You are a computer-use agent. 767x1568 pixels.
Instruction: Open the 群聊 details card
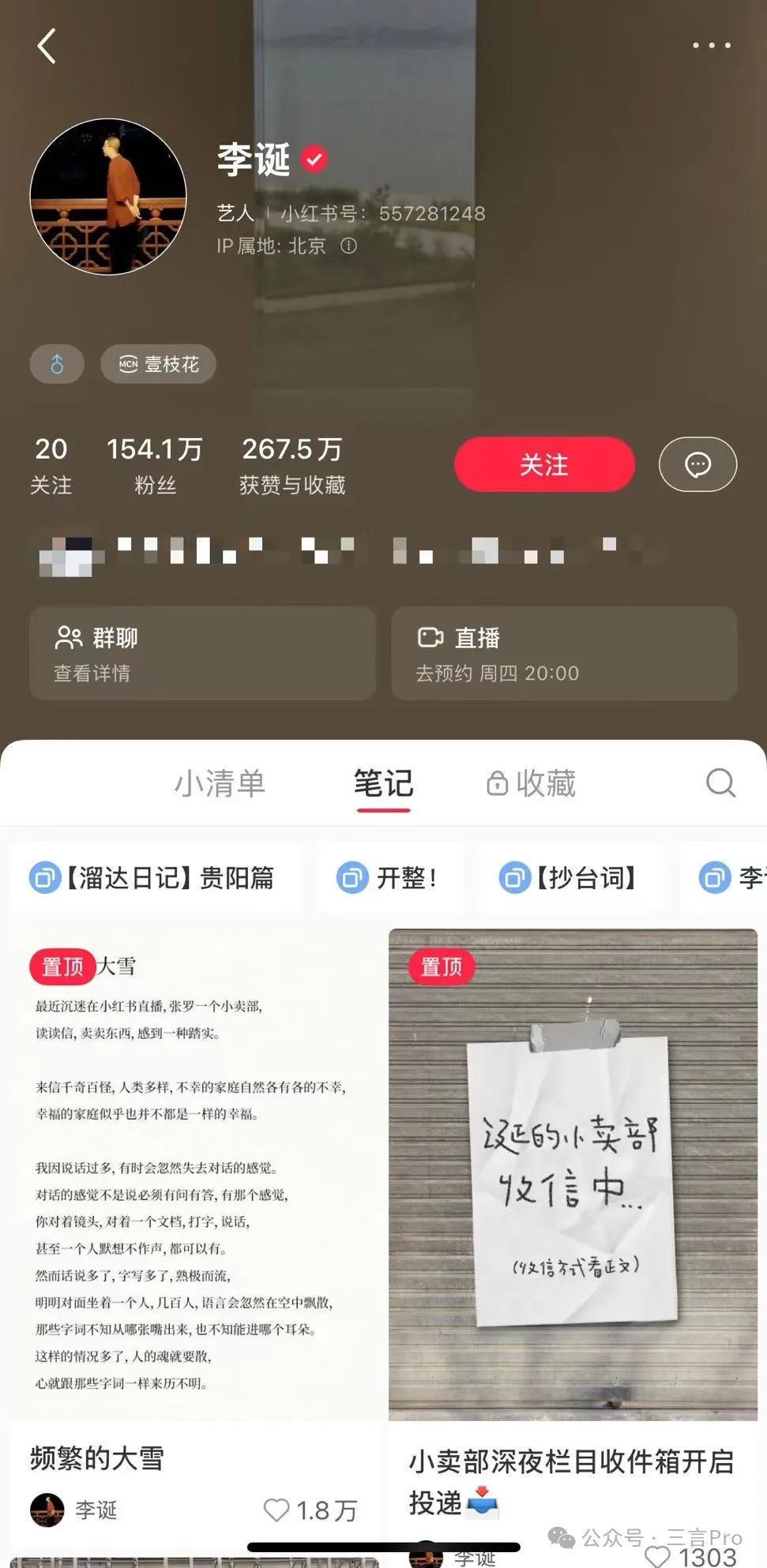202,653
